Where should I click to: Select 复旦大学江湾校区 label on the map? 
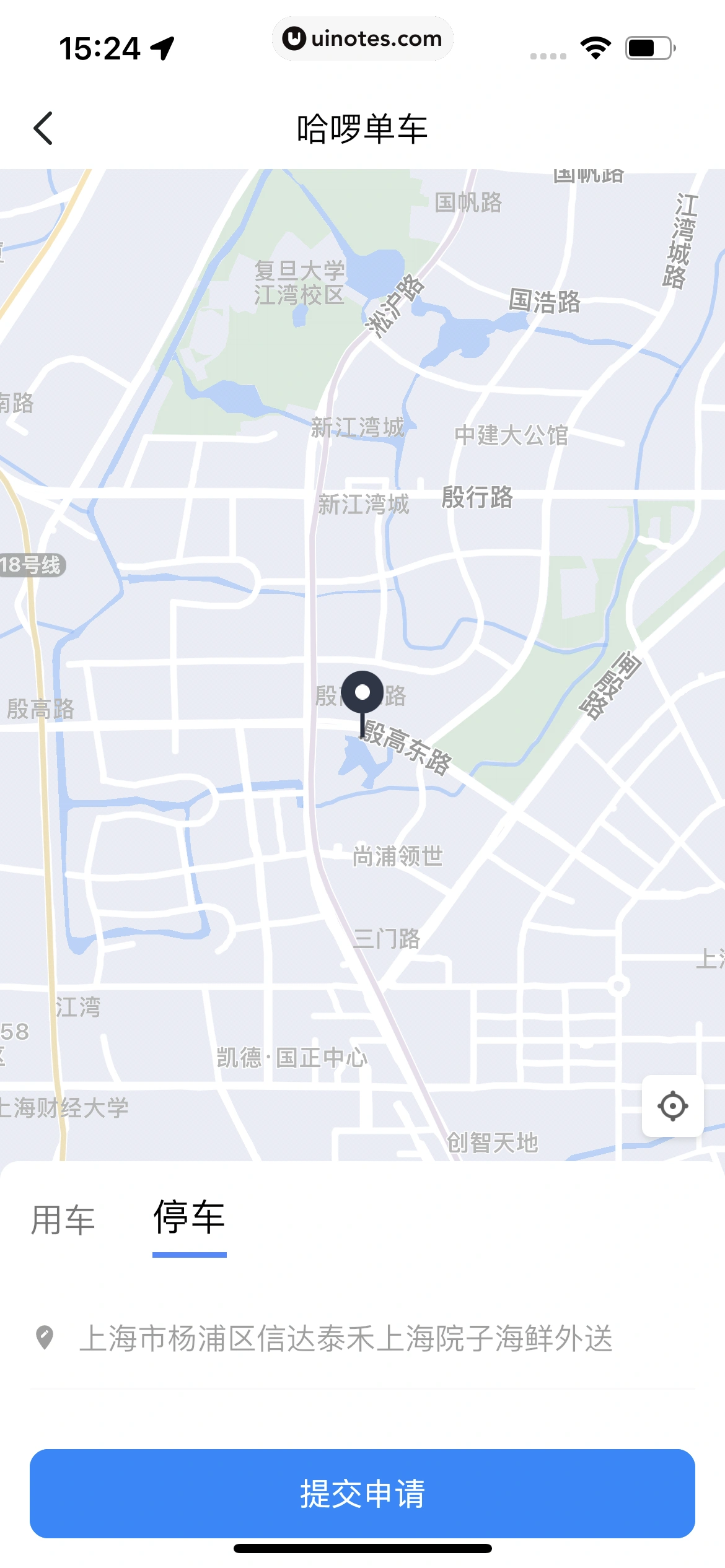(x=301, y=283)
